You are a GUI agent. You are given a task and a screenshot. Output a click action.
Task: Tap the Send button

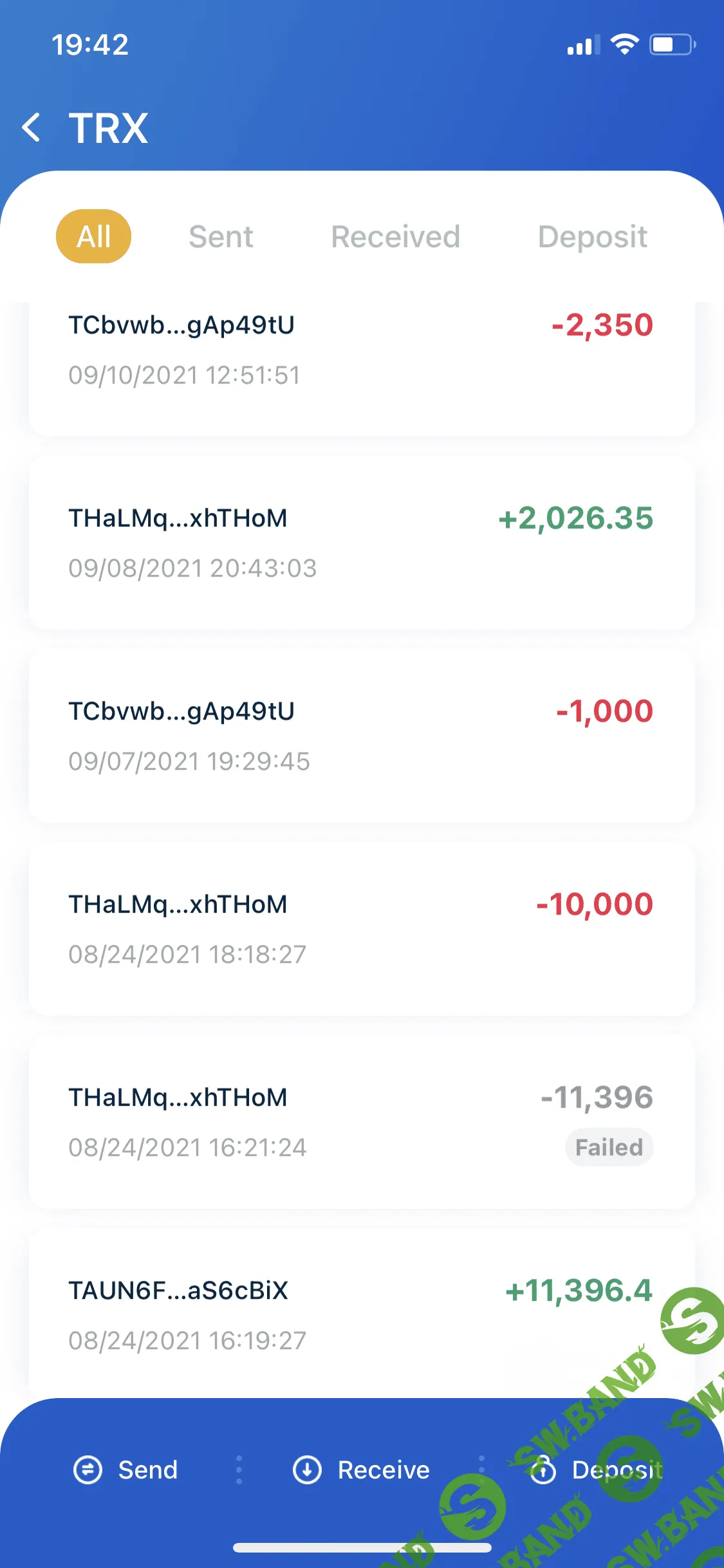[127, 1470]
